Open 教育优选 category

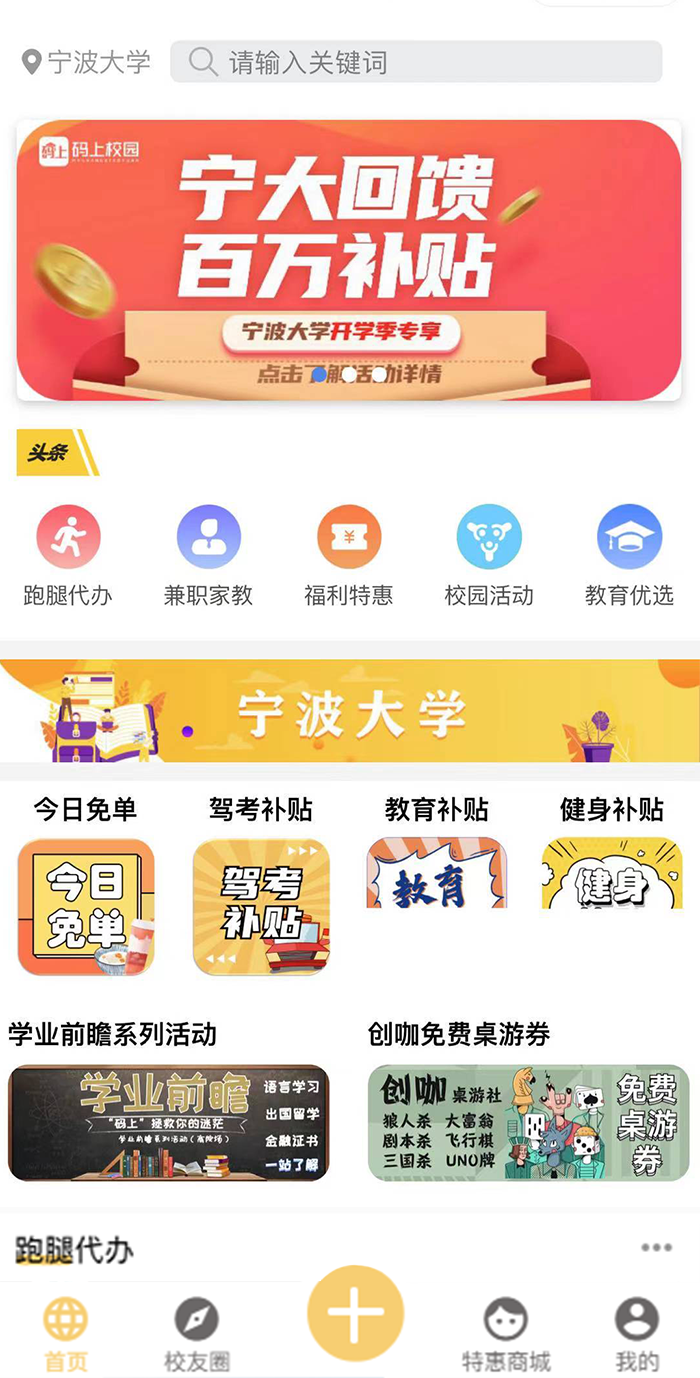[629, 537]
